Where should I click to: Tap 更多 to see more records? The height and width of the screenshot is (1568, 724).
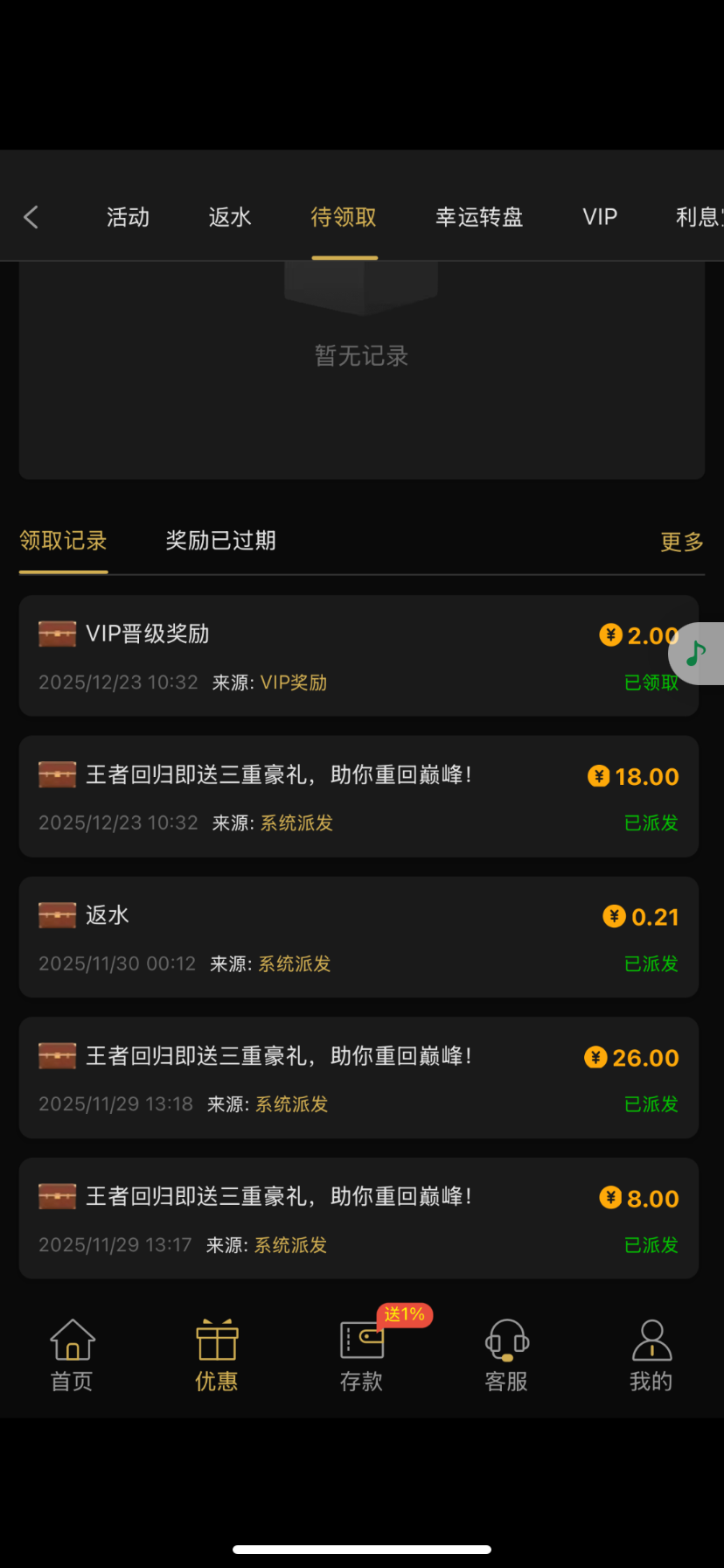(682, 542)
